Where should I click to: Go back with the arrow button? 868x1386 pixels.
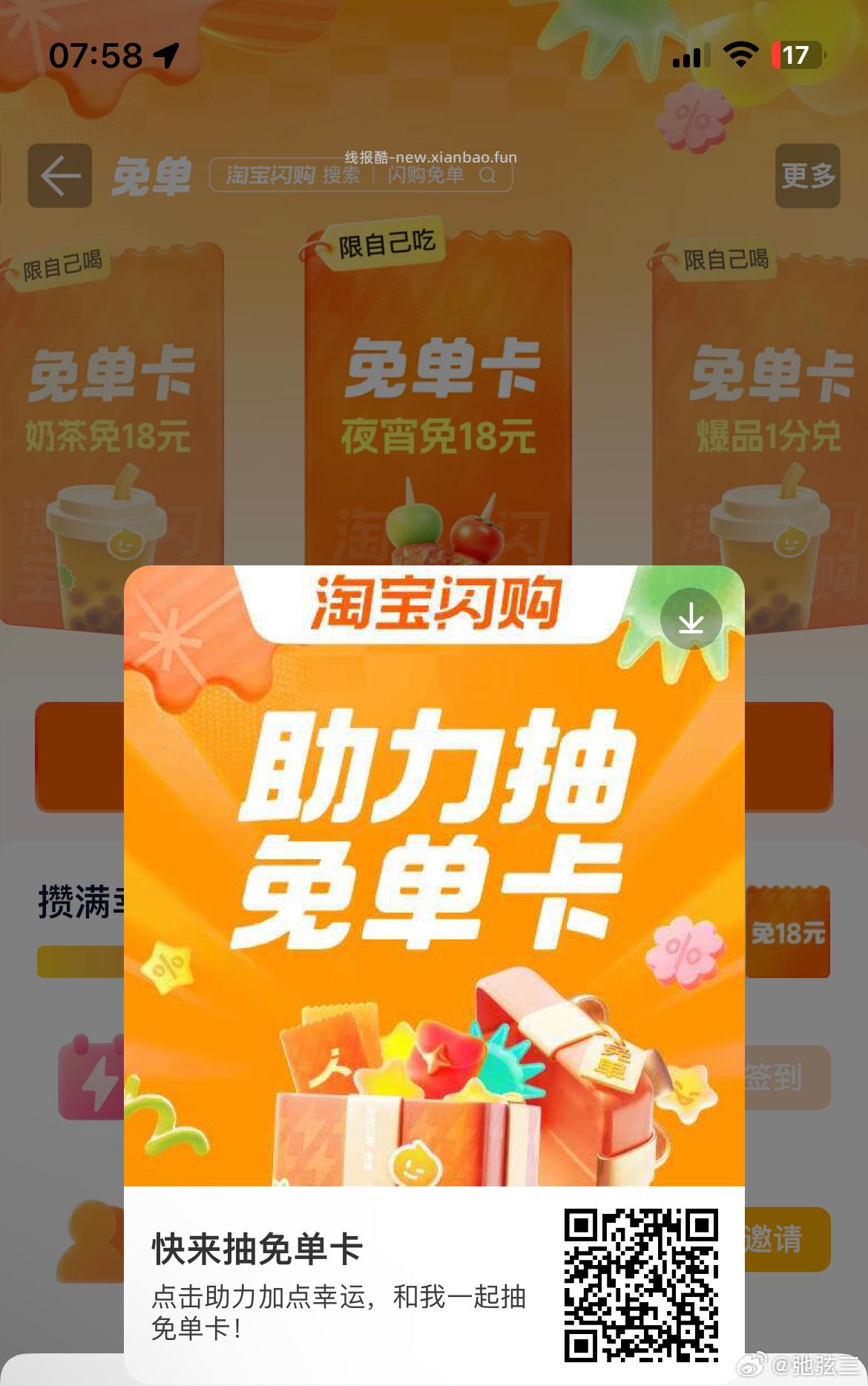tap(60, 176)
